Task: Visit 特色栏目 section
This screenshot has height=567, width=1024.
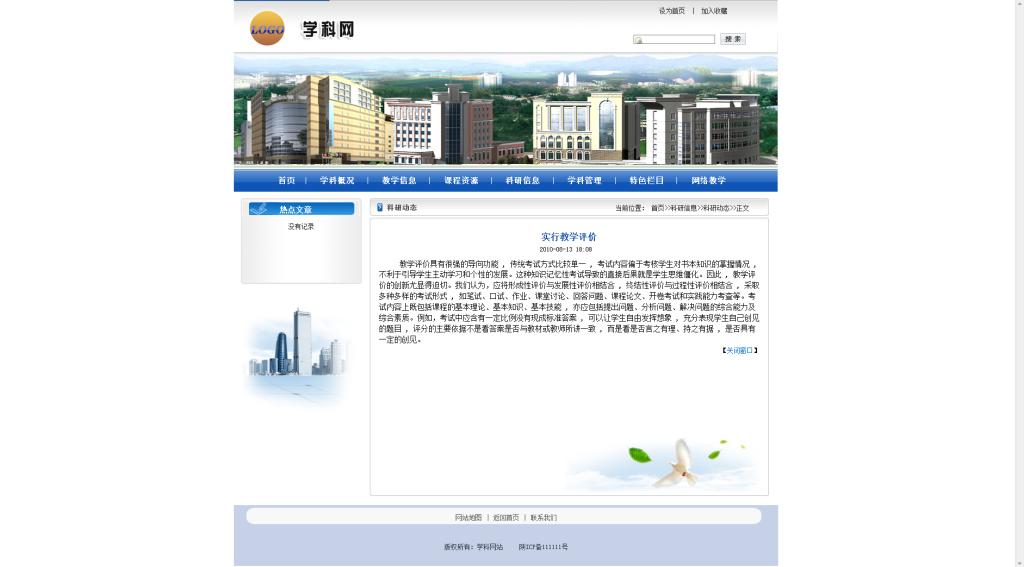Action: (x=646, y=181)
